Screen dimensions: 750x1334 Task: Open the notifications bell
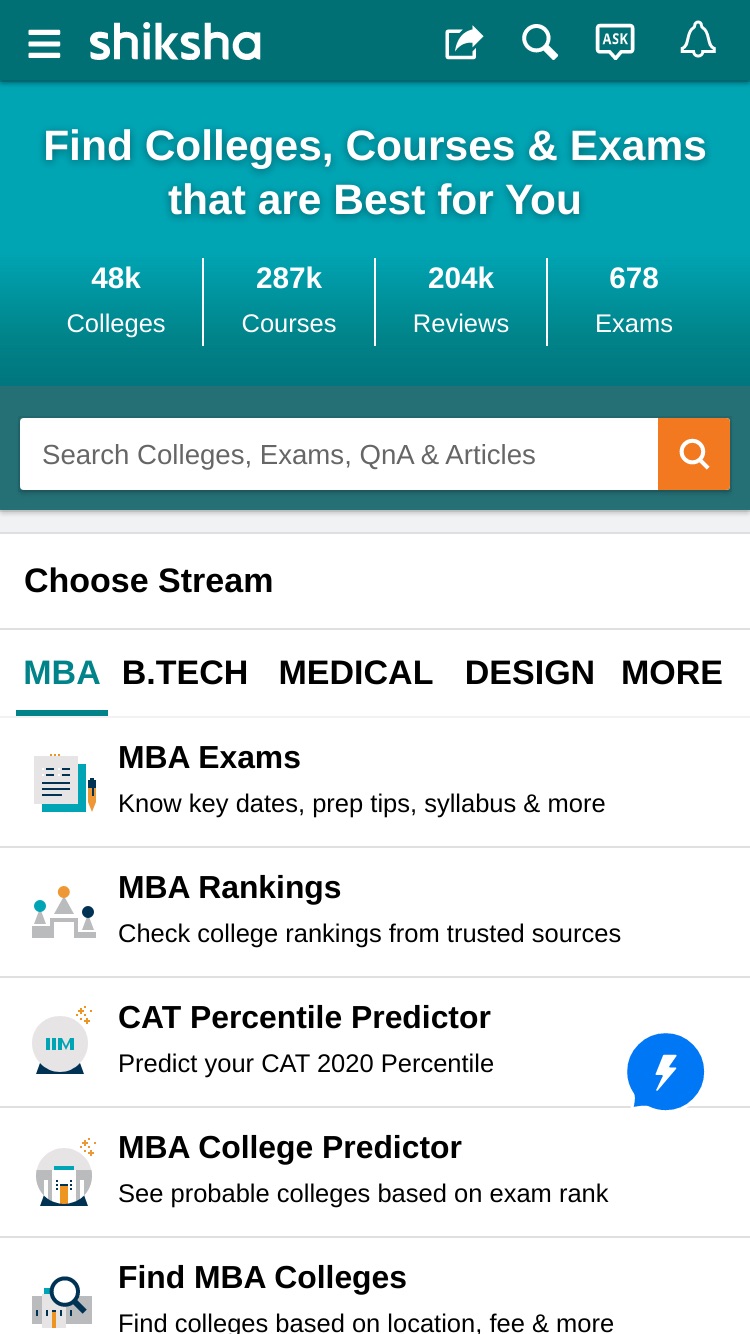[x=697, y=40]
